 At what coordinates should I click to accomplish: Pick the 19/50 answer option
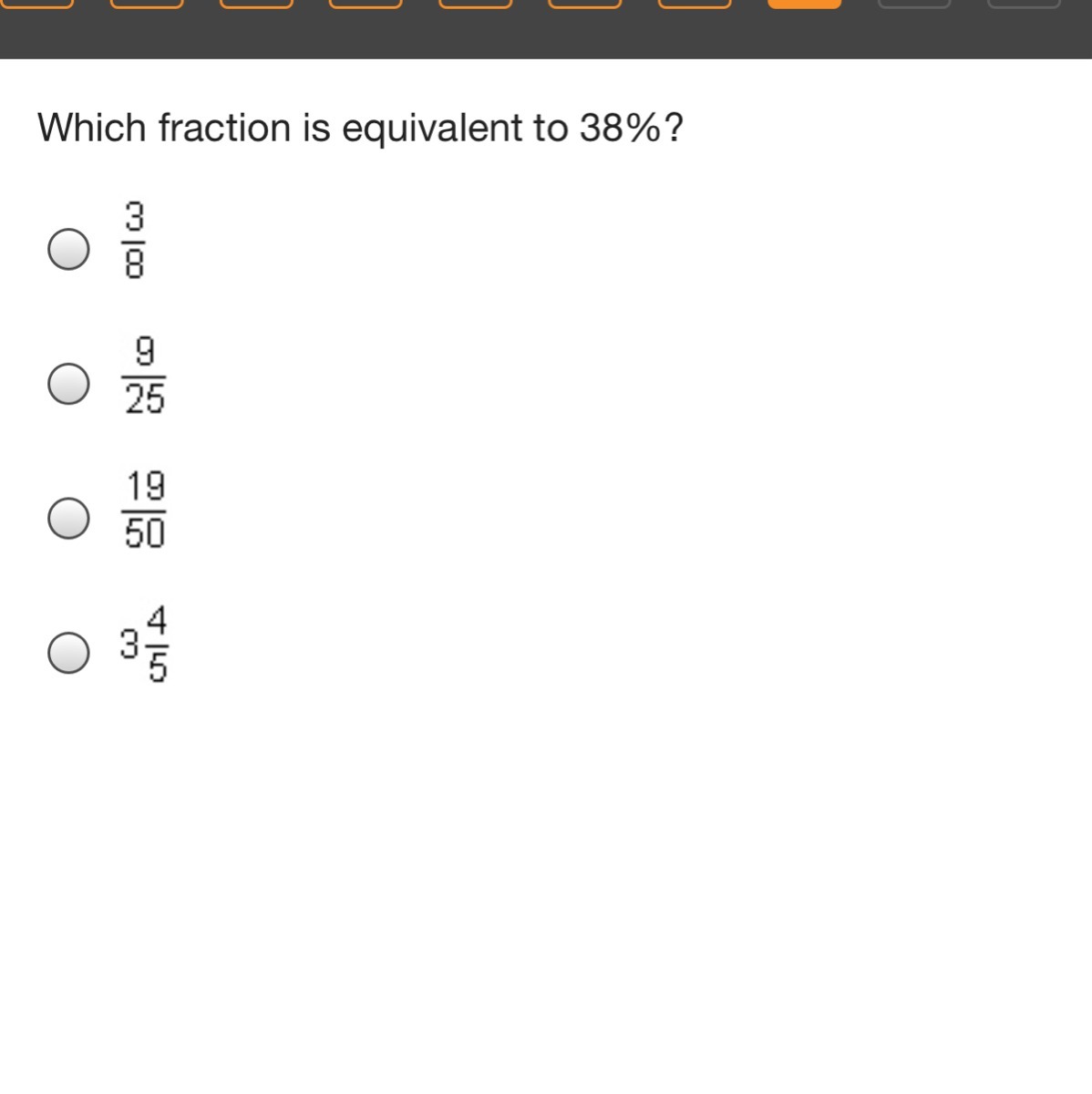(x=68, y=518)
